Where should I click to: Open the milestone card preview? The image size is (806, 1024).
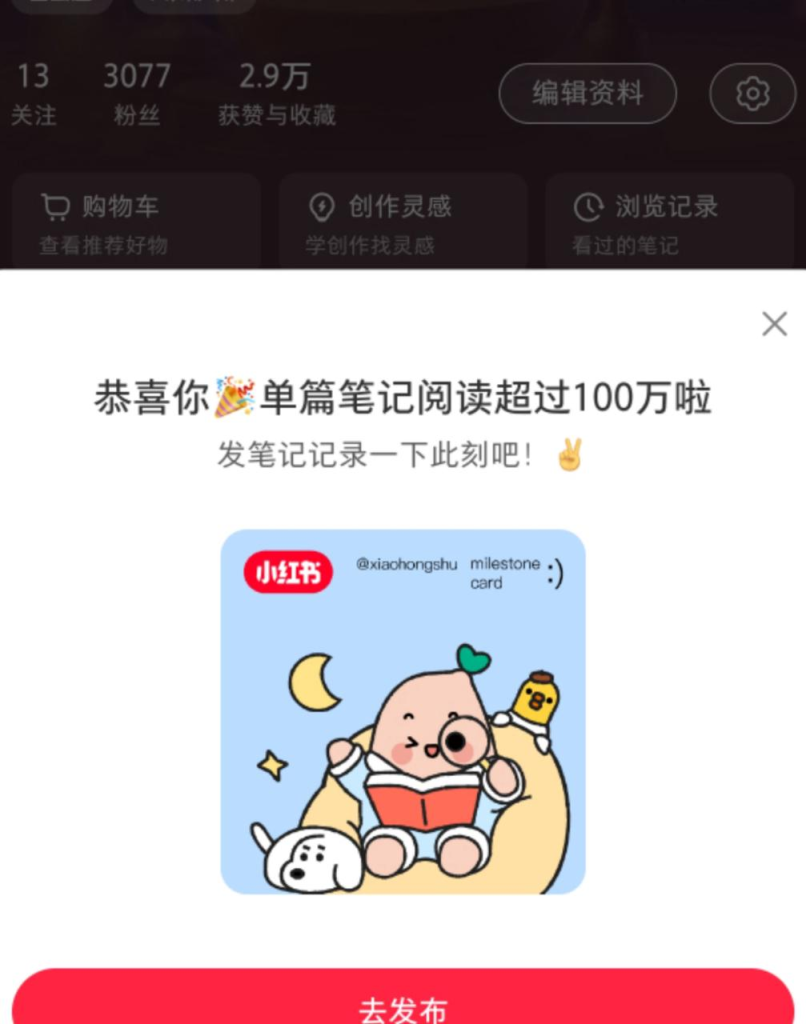[403, 711]
